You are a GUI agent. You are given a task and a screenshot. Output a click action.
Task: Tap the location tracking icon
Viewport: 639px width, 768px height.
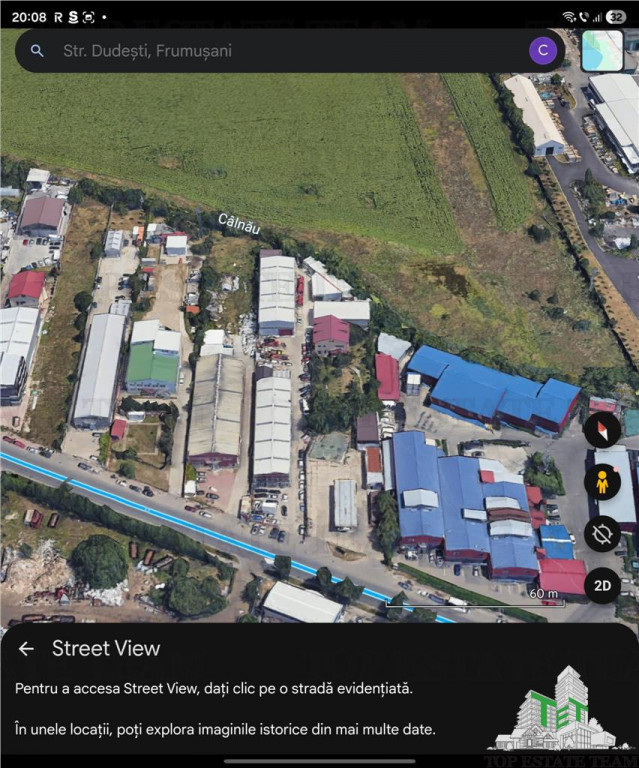602,534
